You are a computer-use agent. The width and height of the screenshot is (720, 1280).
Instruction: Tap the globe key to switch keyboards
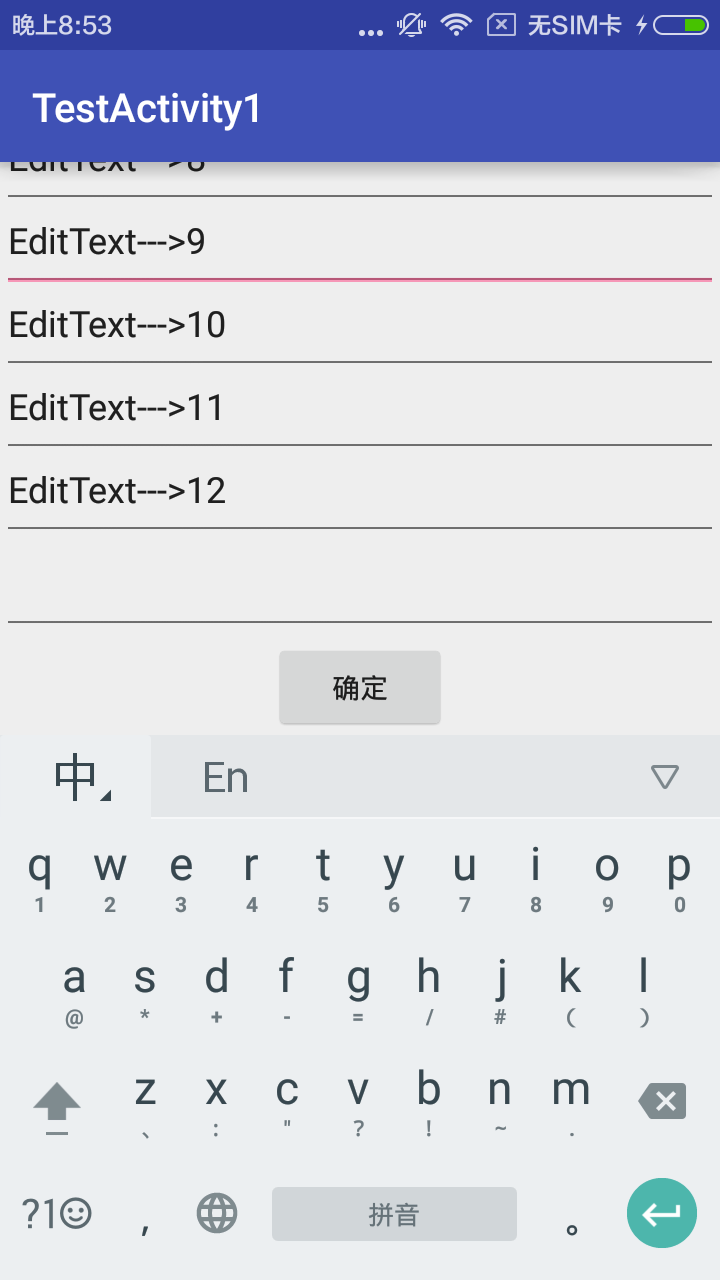pos(216,1213)
